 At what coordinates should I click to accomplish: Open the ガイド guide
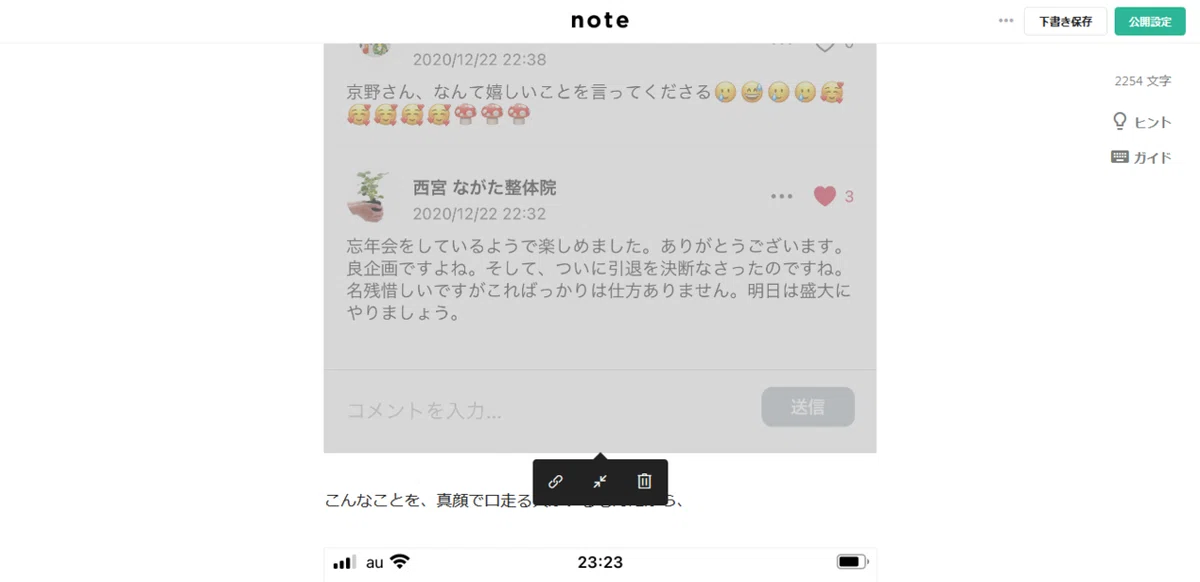1142,157
